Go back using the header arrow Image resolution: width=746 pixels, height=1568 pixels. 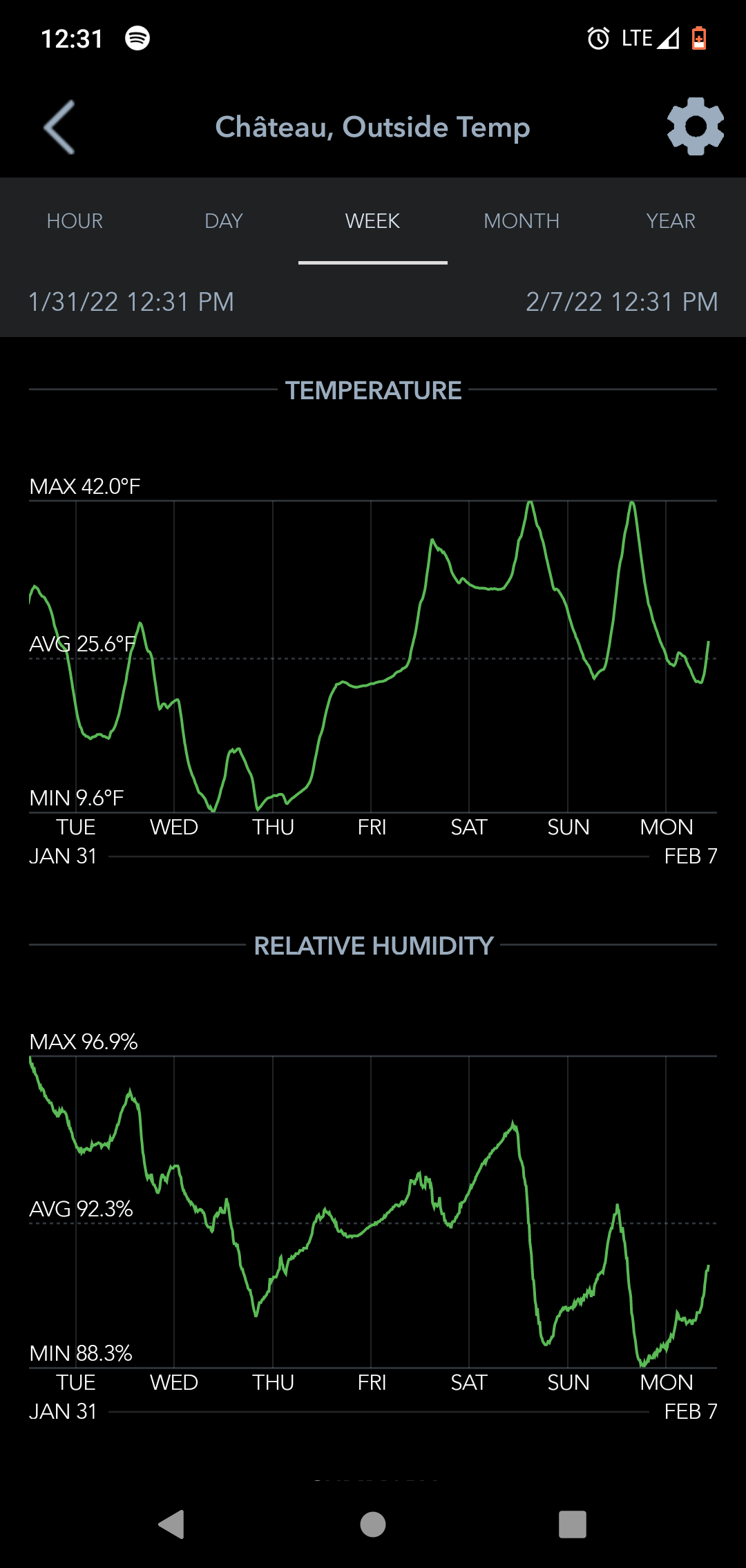tap(59, 127)
